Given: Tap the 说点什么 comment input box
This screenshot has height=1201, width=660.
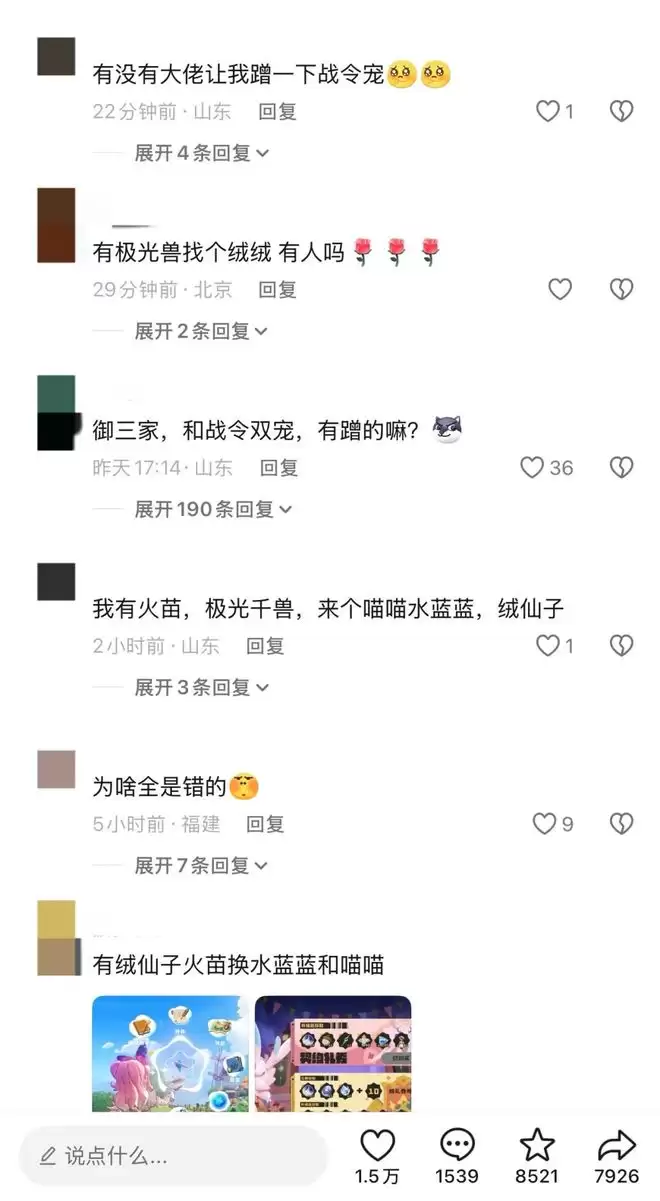Looking at the screenshot, I should 172,1157.
